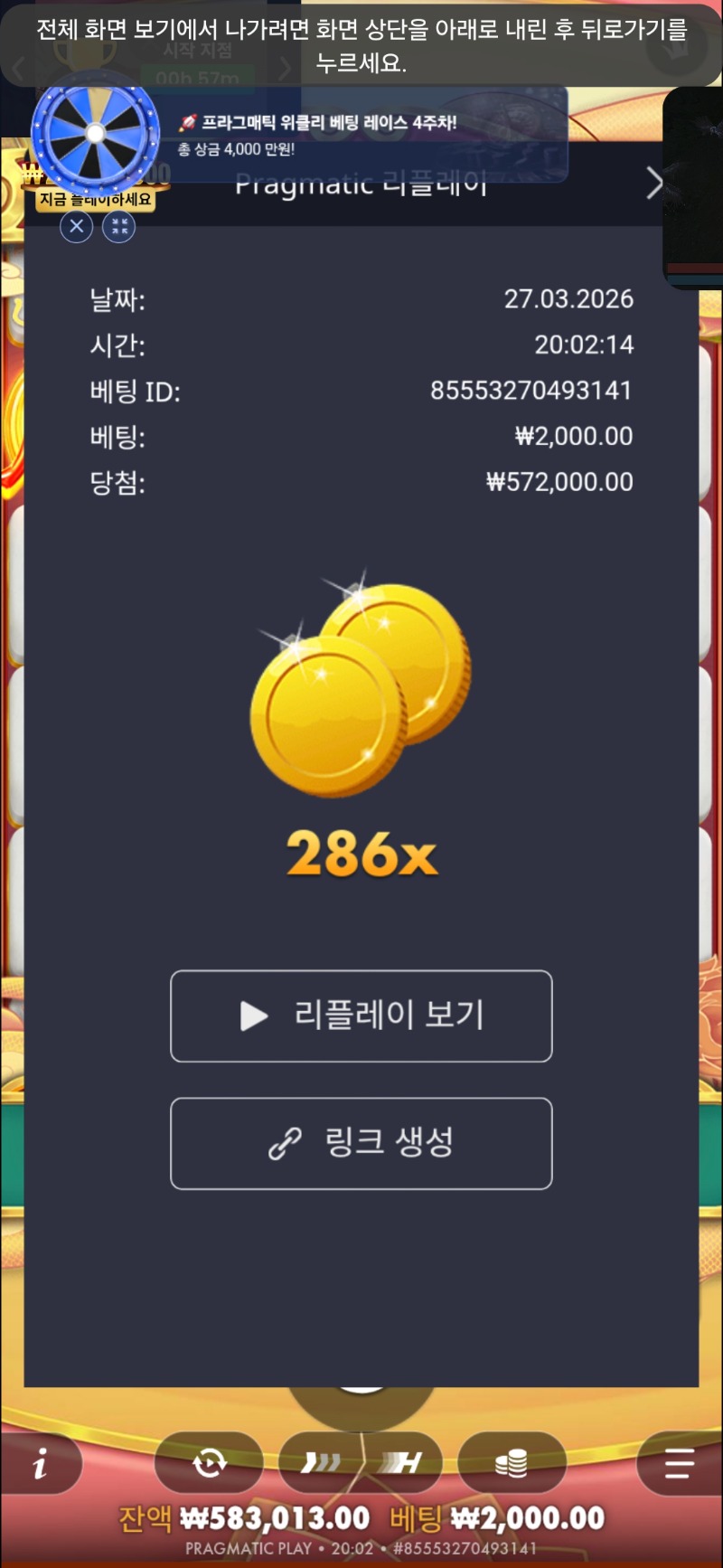Open the coin stack bet settings
This screenshot has width=723, height=1568.
[512, 1462]
